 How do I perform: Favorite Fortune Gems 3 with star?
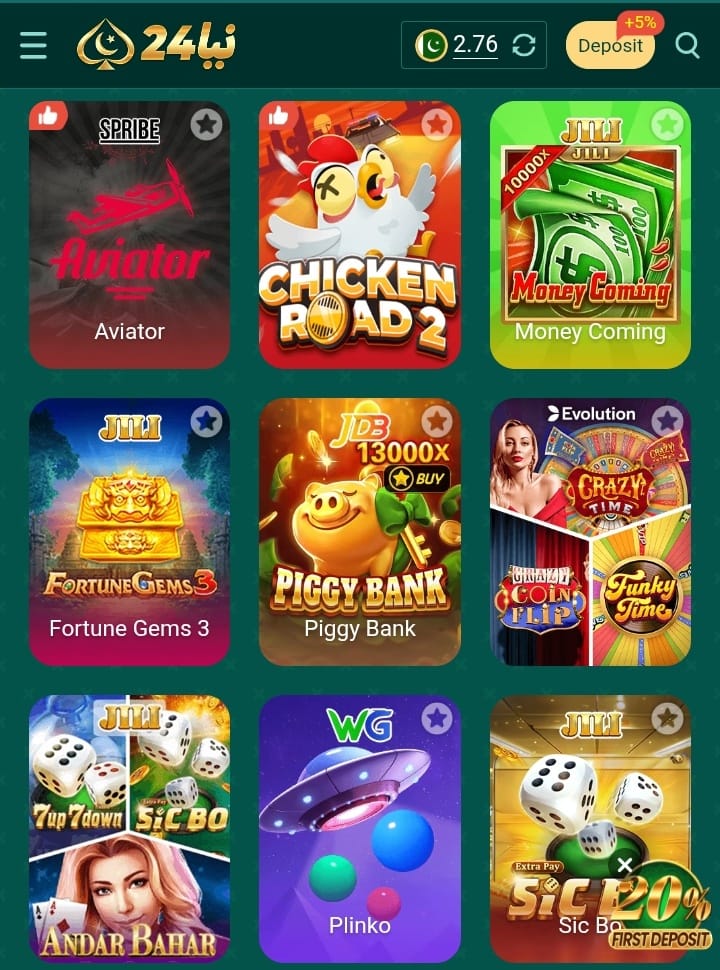[206, 421]
